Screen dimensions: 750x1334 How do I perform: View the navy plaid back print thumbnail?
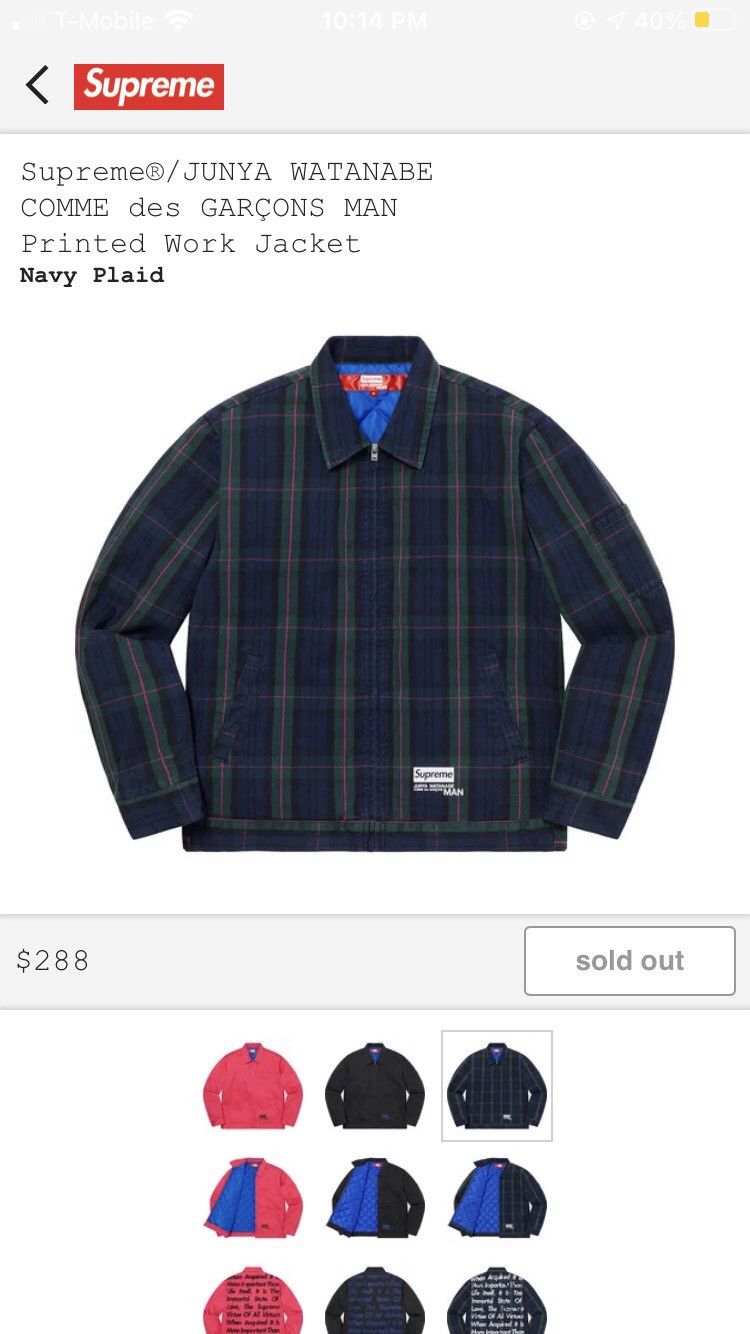497,1299
